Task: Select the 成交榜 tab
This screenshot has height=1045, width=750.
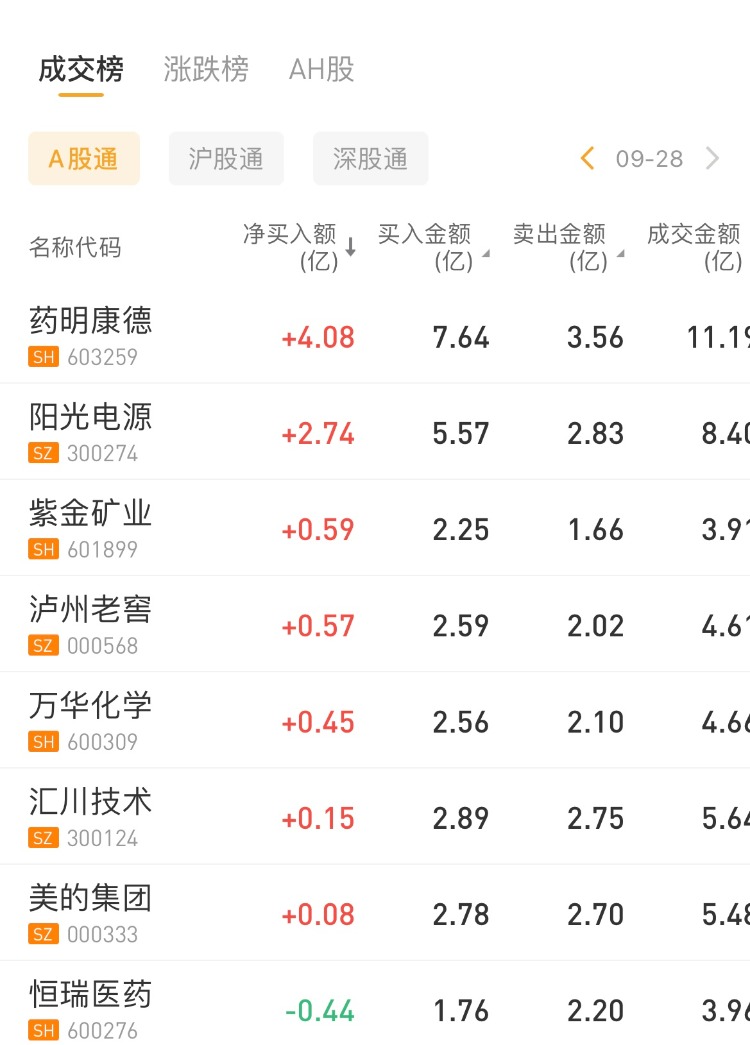Action: [81, 70]
